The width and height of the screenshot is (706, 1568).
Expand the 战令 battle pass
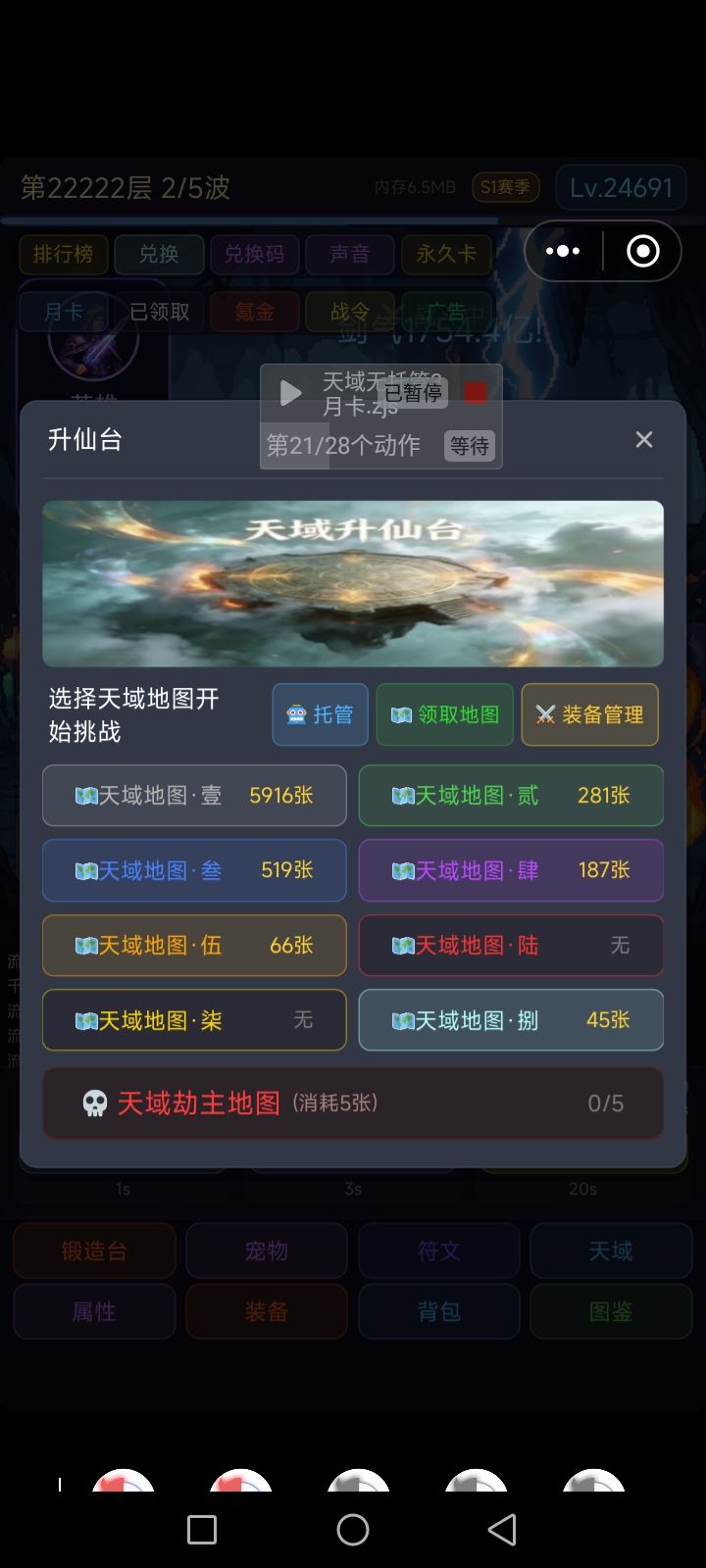coord(350,312)
